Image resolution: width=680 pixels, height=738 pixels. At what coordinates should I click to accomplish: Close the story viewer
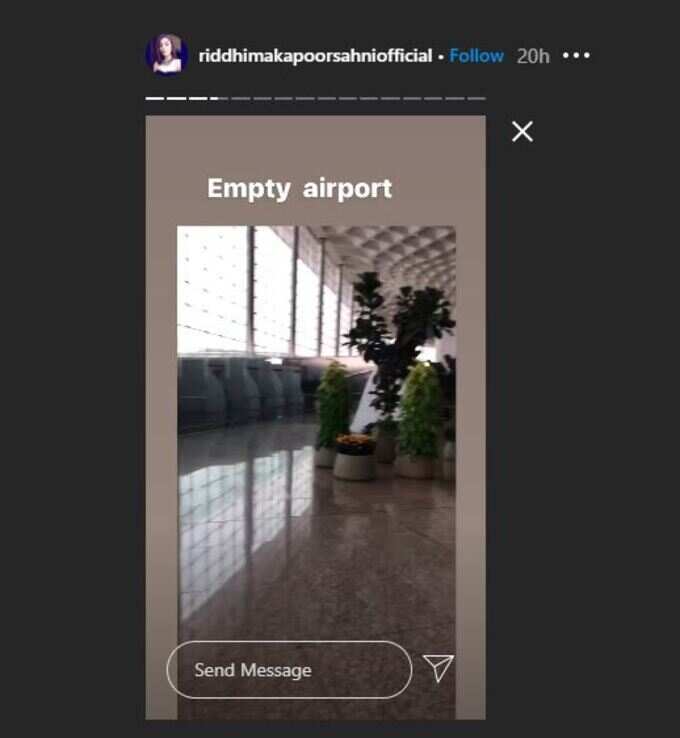522,131
